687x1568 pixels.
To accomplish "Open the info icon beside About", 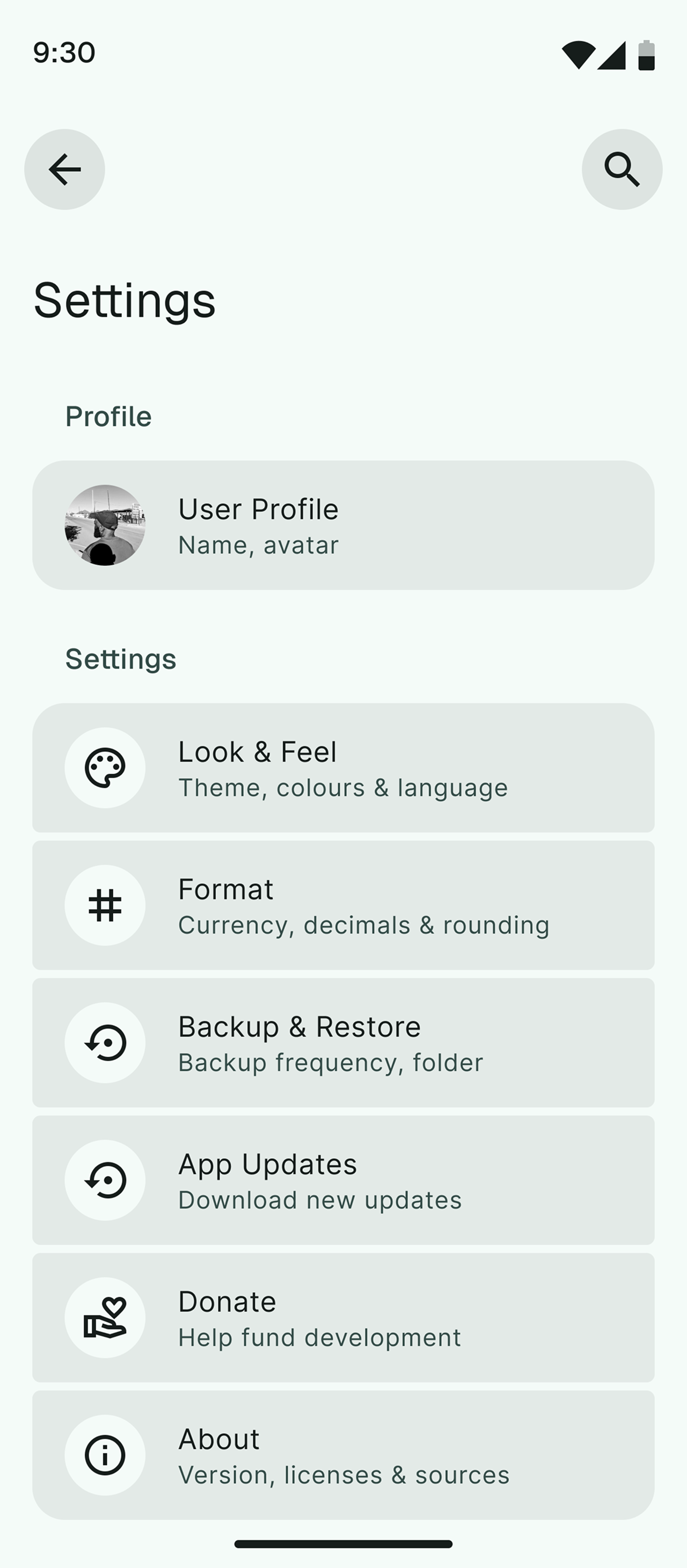I will (x=105, y=1456).
